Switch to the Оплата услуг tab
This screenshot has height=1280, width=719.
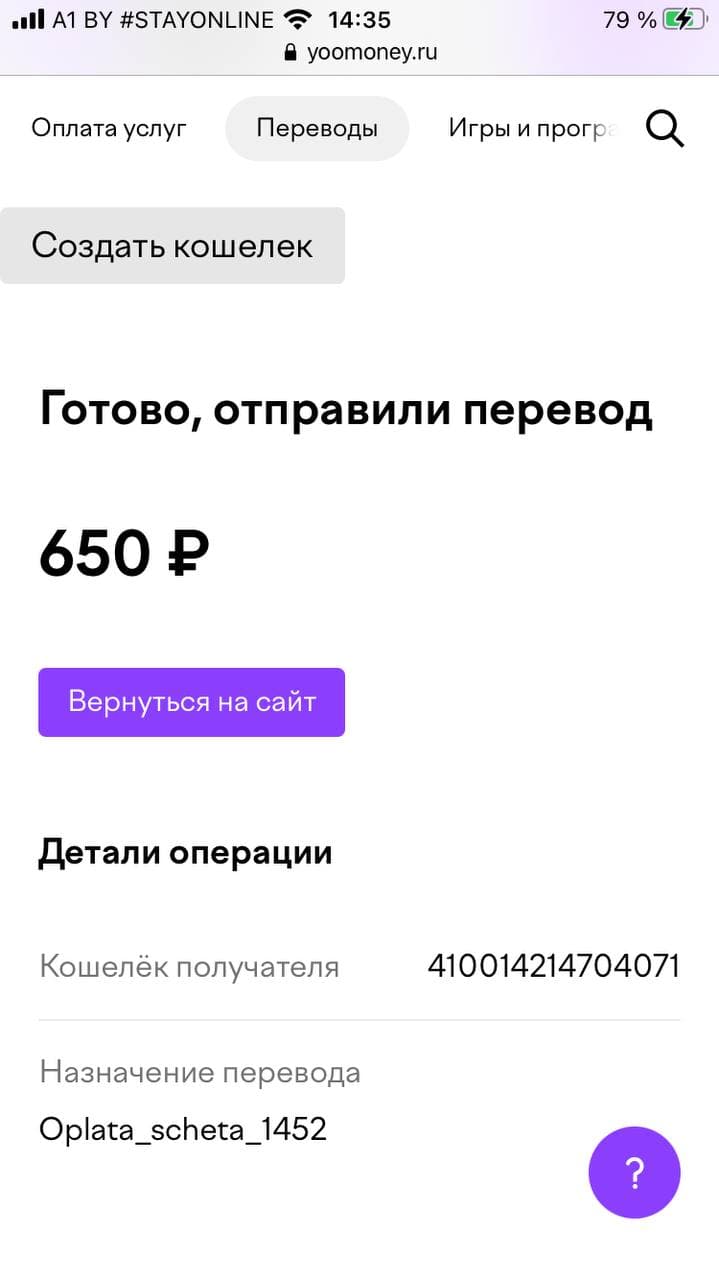tap(109, 128)
